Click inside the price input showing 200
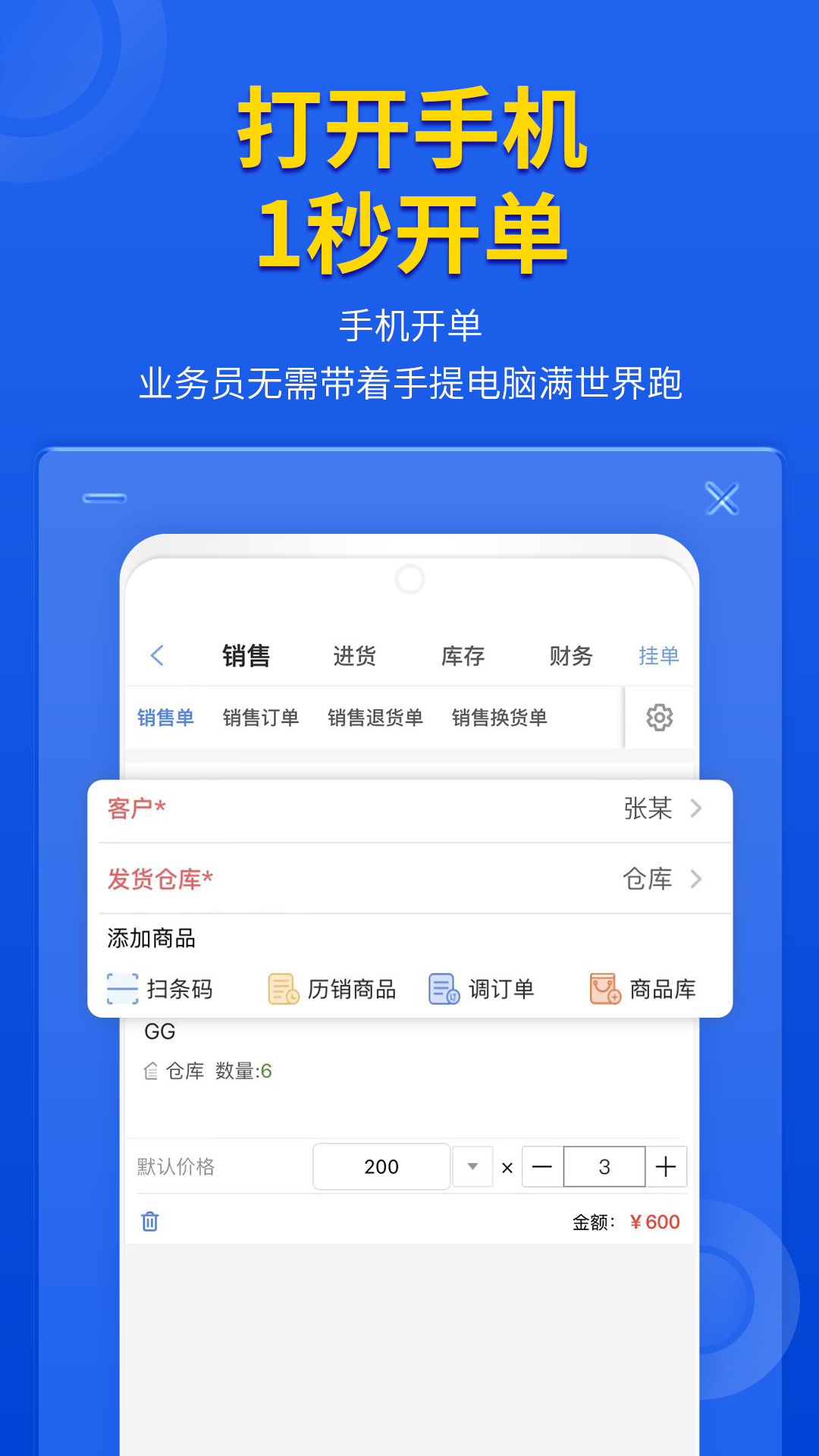 [381, 1166]
